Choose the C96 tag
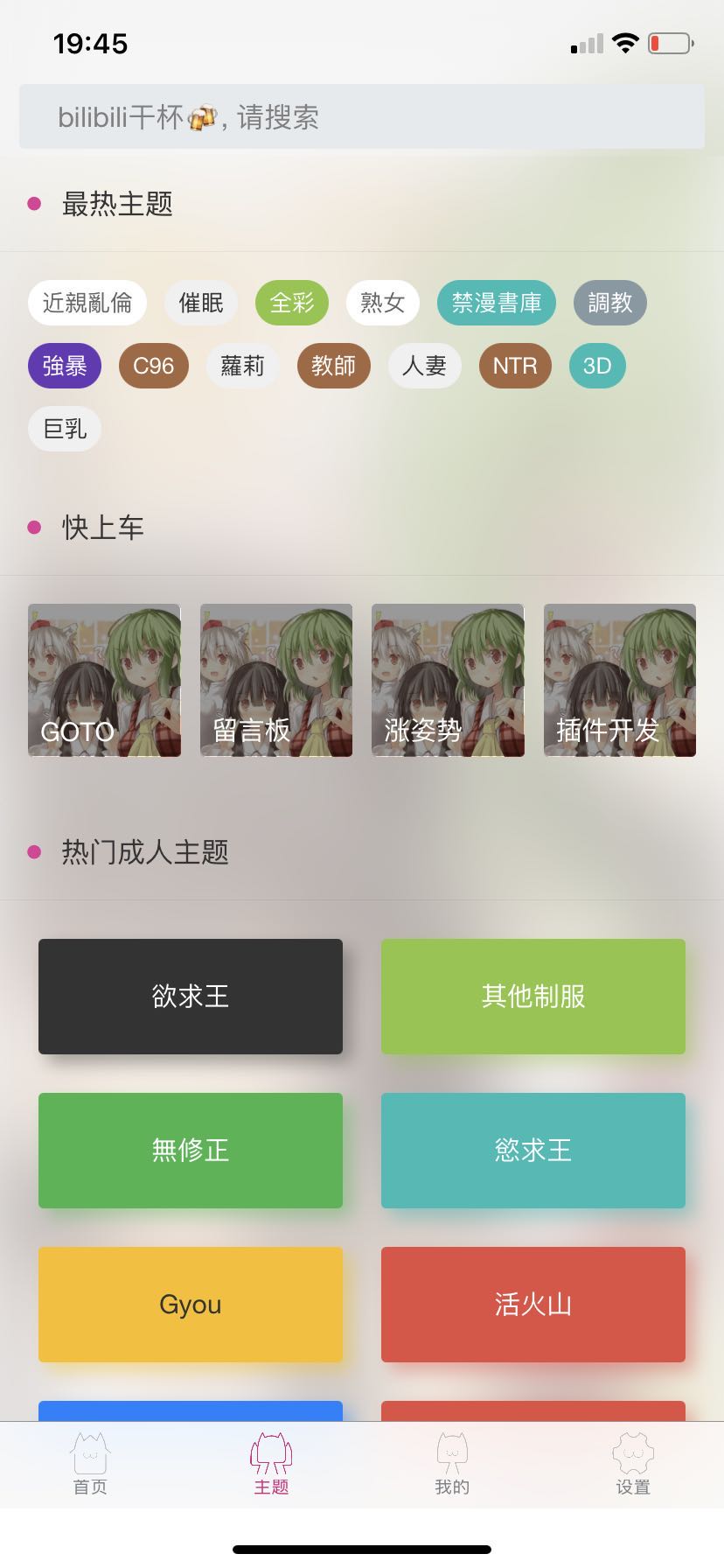This screenshot has height=1568, width=724. click(x=153, y=366)
